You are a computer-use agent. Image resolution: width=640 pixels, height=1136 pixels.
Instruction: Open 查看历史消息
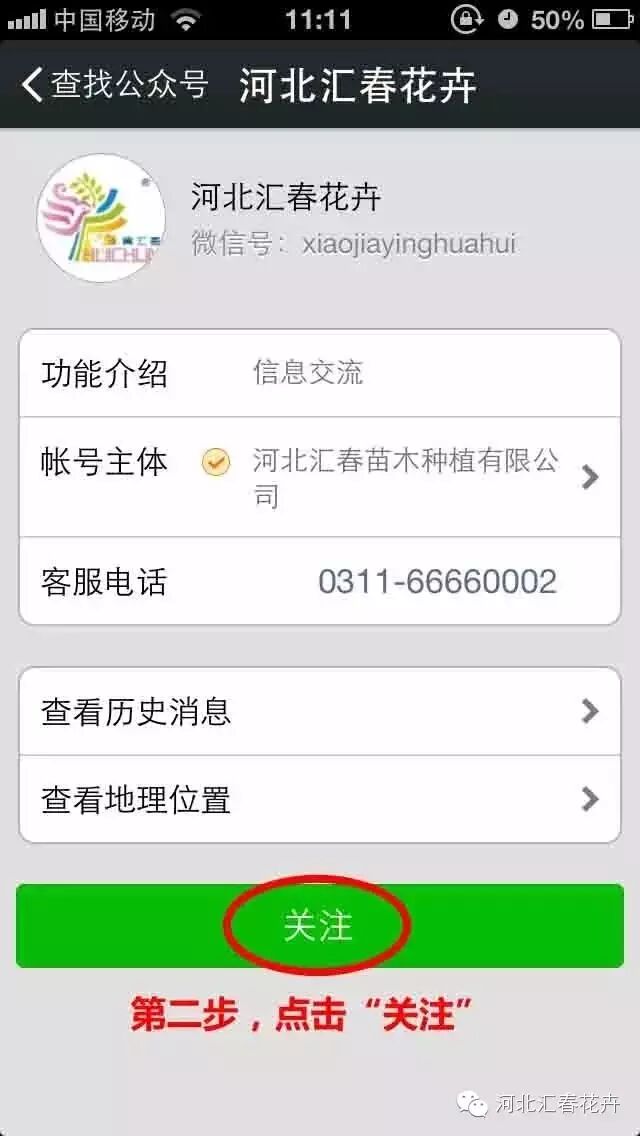tap(320, 711)
